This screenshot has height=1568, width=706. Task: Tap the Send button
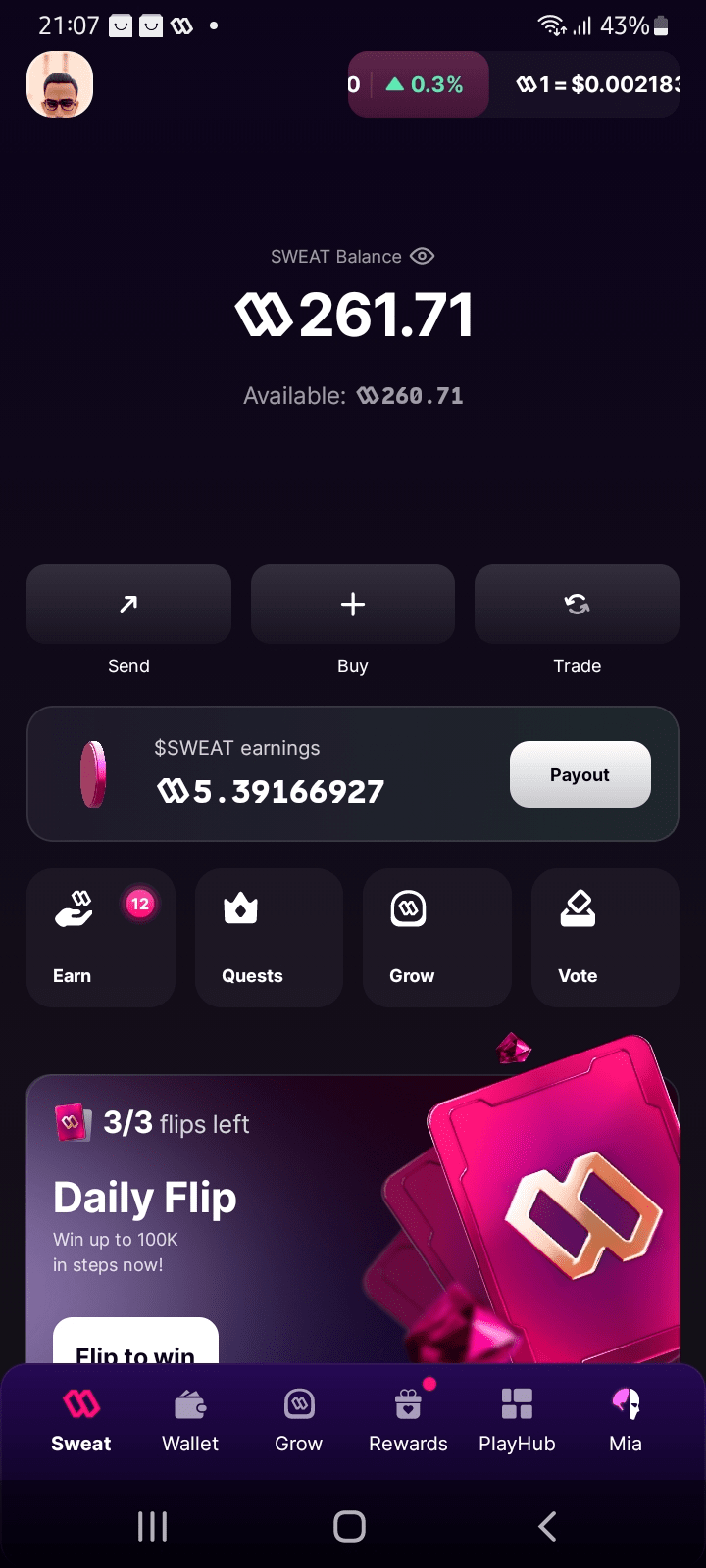coord(128,605)
